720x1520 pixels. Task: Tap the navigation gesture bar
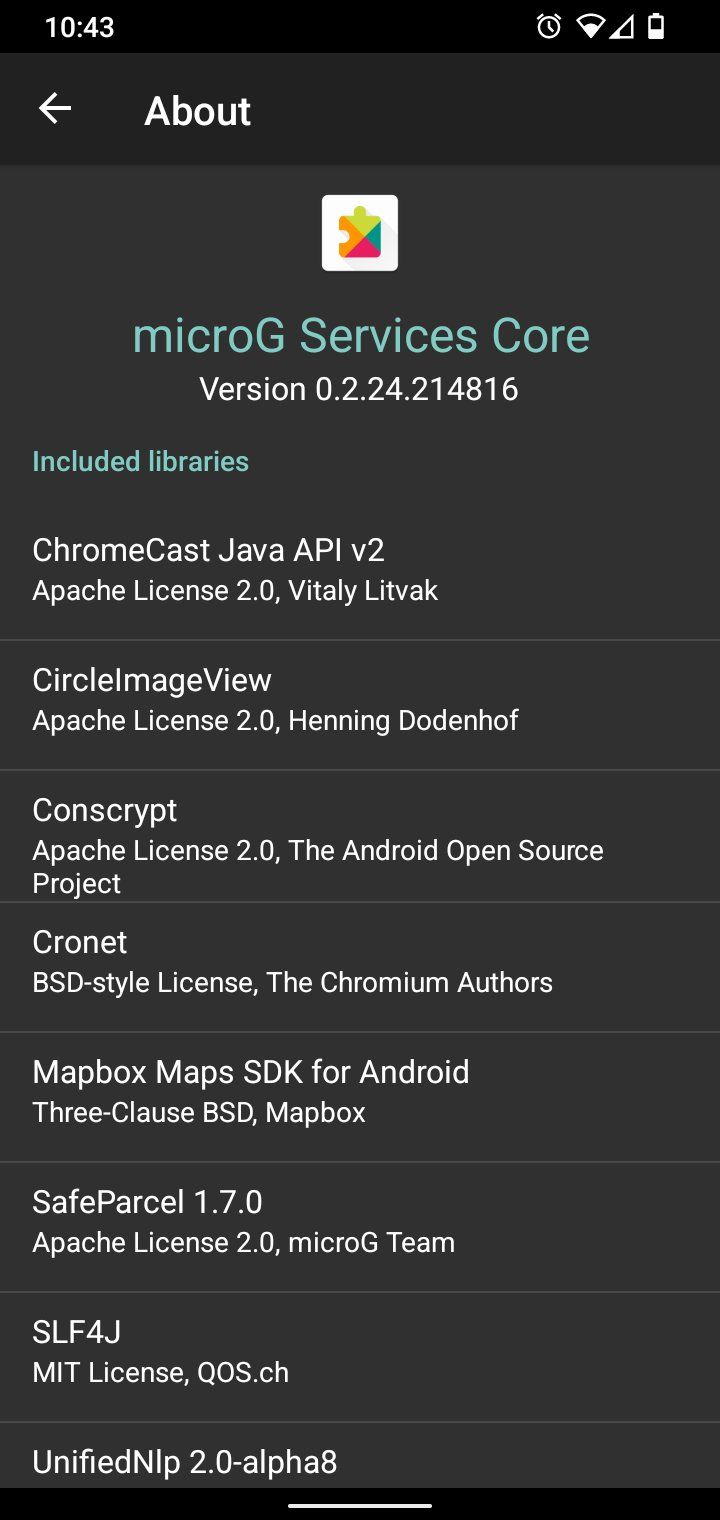360,1504
